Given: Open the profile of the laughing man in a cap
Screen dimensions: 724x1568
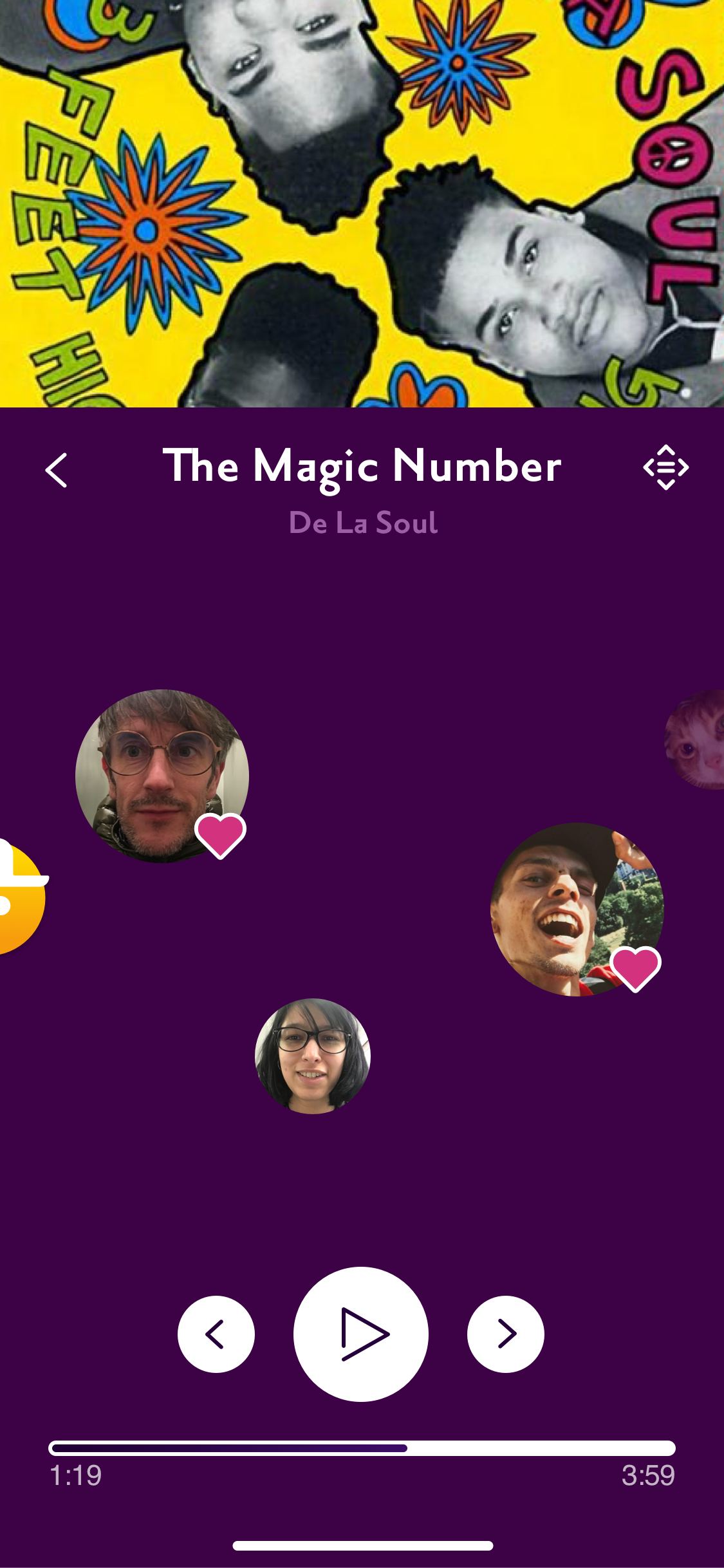Looking at the screenshot, I should tap(577, 910).
